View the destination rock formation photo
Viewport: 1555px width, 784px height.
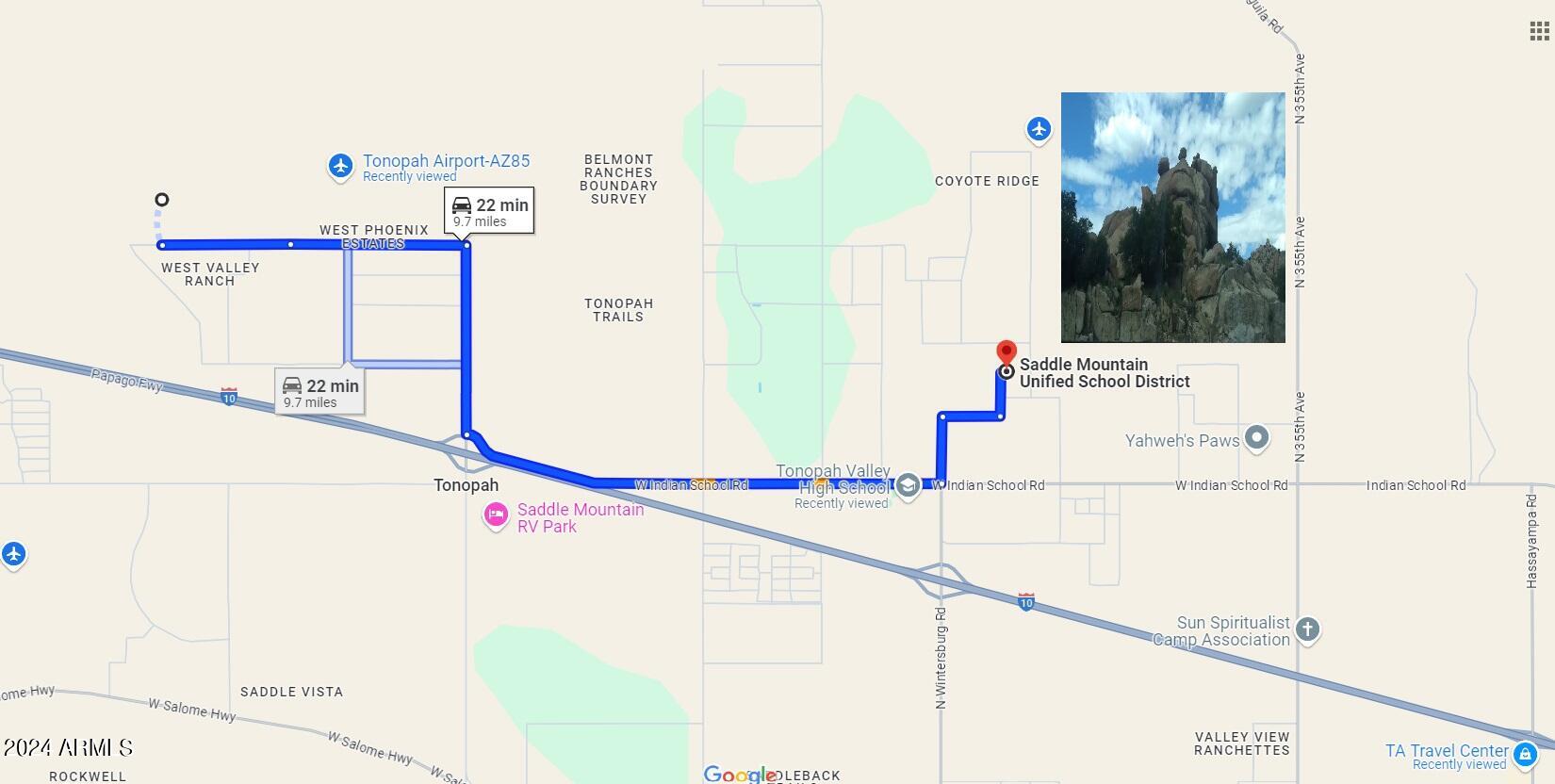click(x=1172, y=218)
